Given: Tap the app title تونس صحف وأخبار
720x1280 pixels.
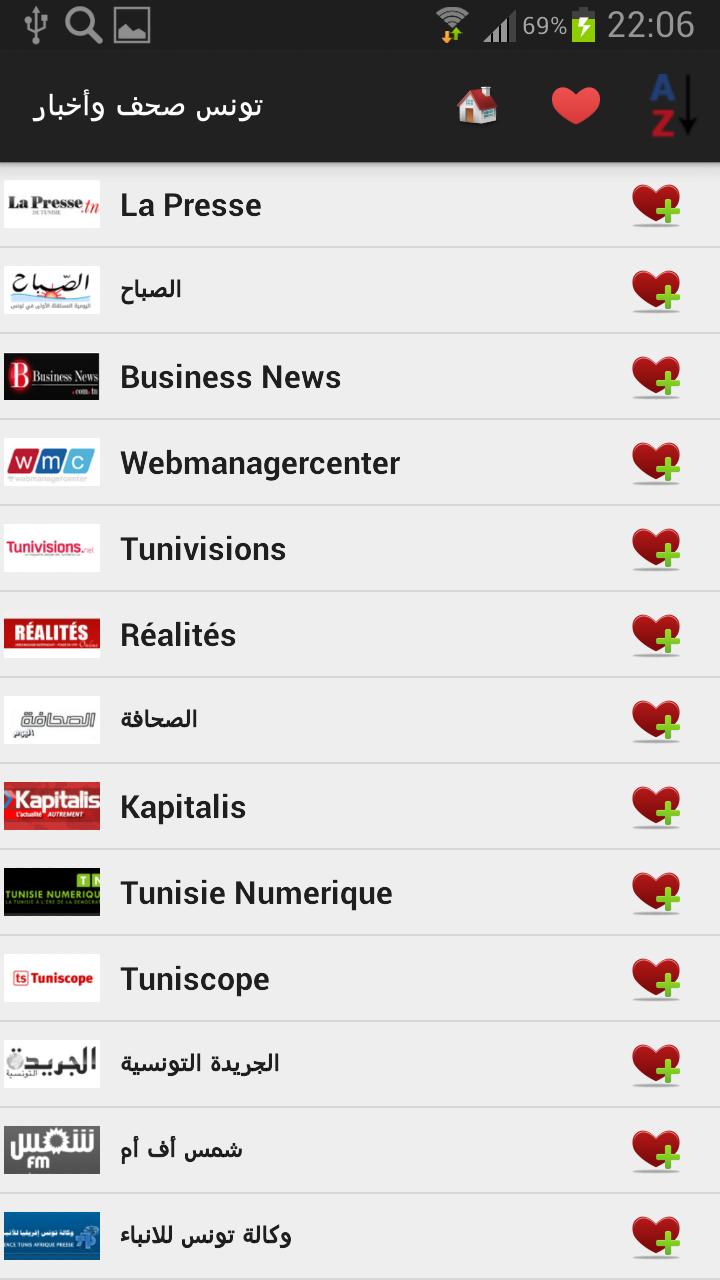Looking at the screenshot, I should [x=145, y=105].
